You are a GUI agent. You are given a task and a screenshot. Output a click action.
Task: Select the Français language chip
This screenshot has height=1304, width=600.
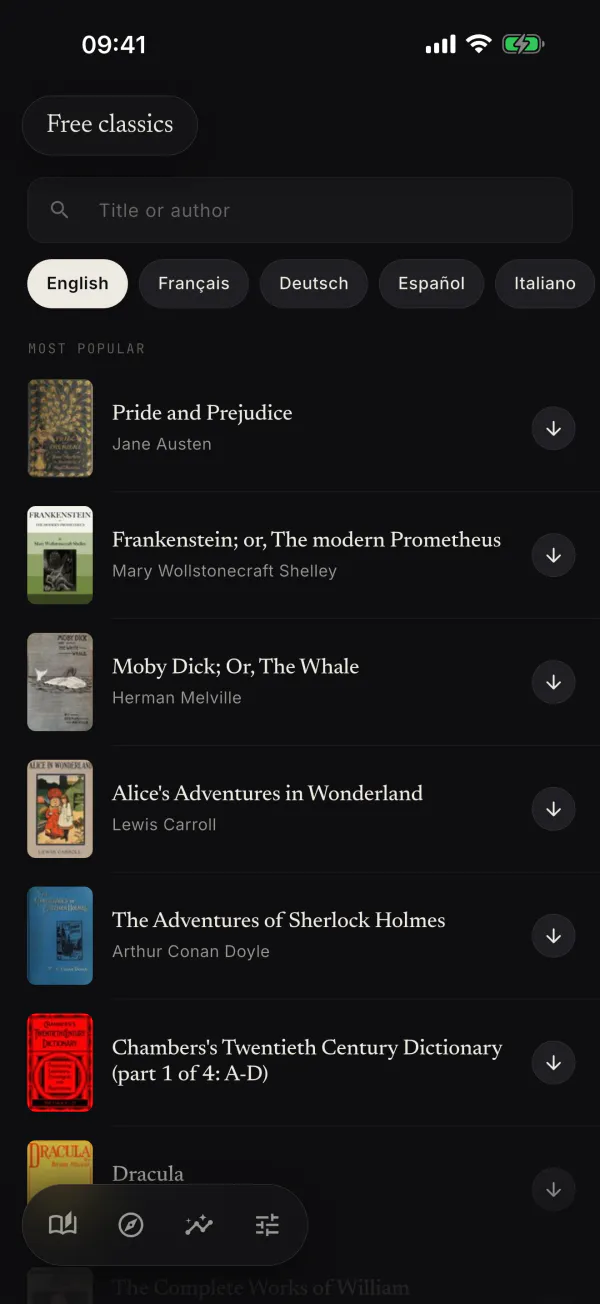(x=194, y=284)
